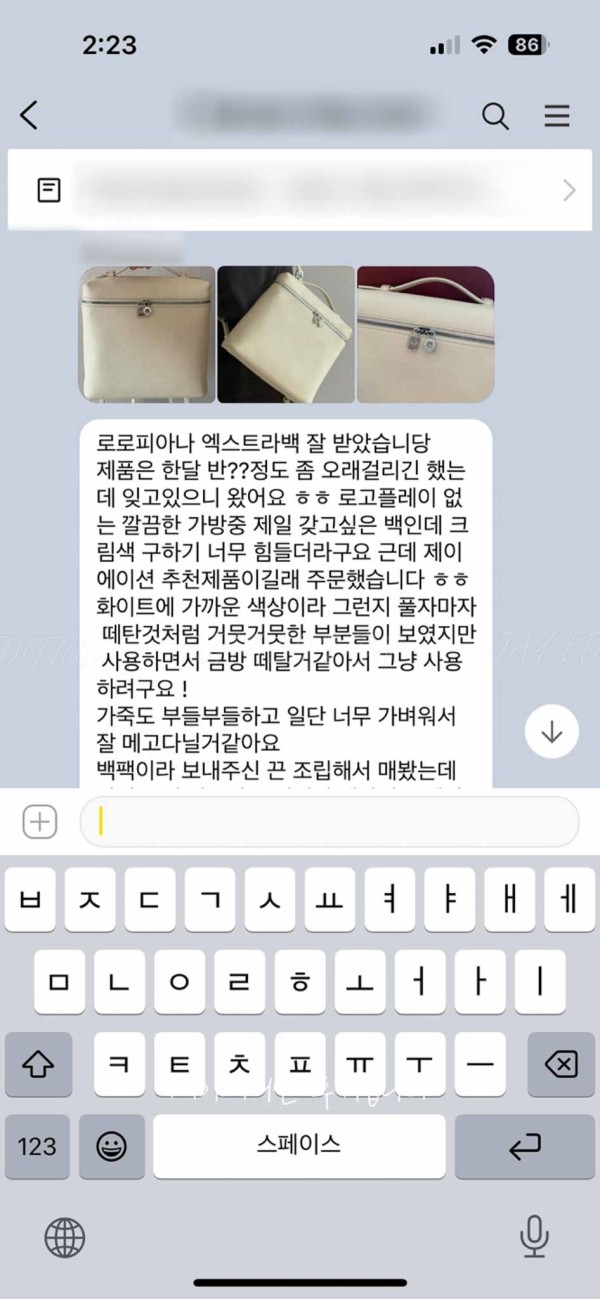Jump to the latest message arrow
This screenshot has width=600, height=1299.
[x=552, y=732]
